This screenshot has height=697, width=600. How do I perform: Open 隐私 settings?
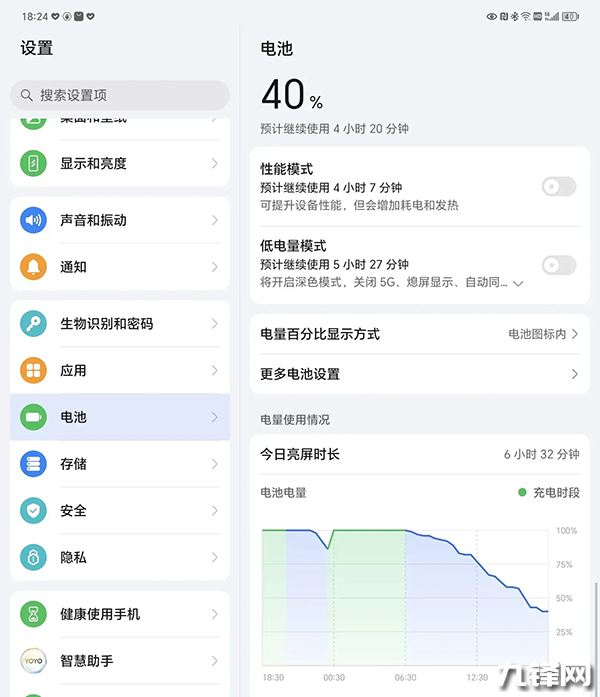(120, 557)
